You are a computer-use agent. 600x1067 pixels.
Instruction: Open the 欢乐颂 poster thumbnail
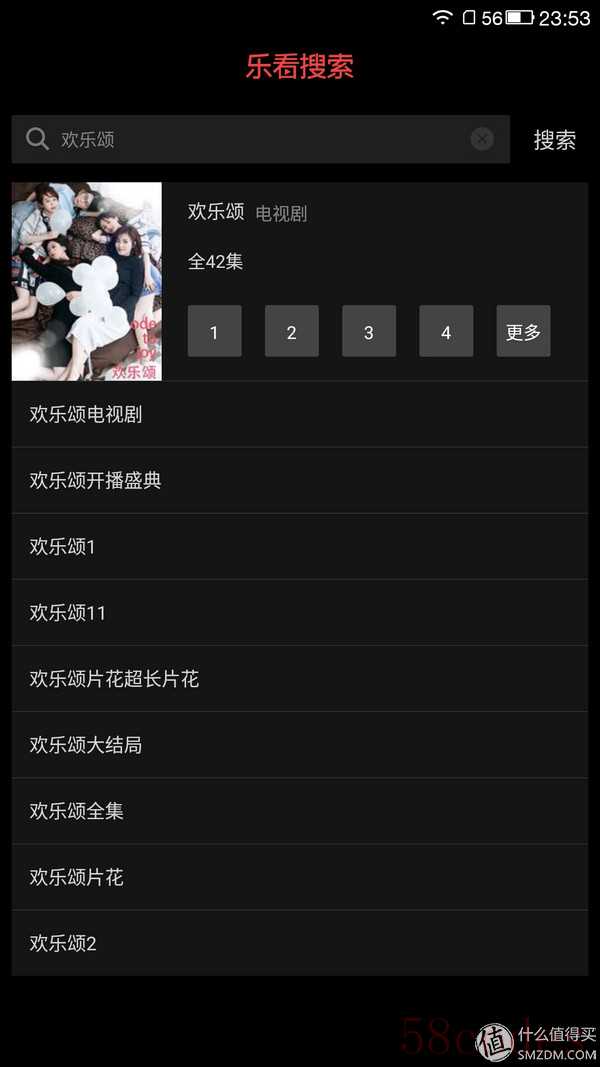(x=87, y=281)
